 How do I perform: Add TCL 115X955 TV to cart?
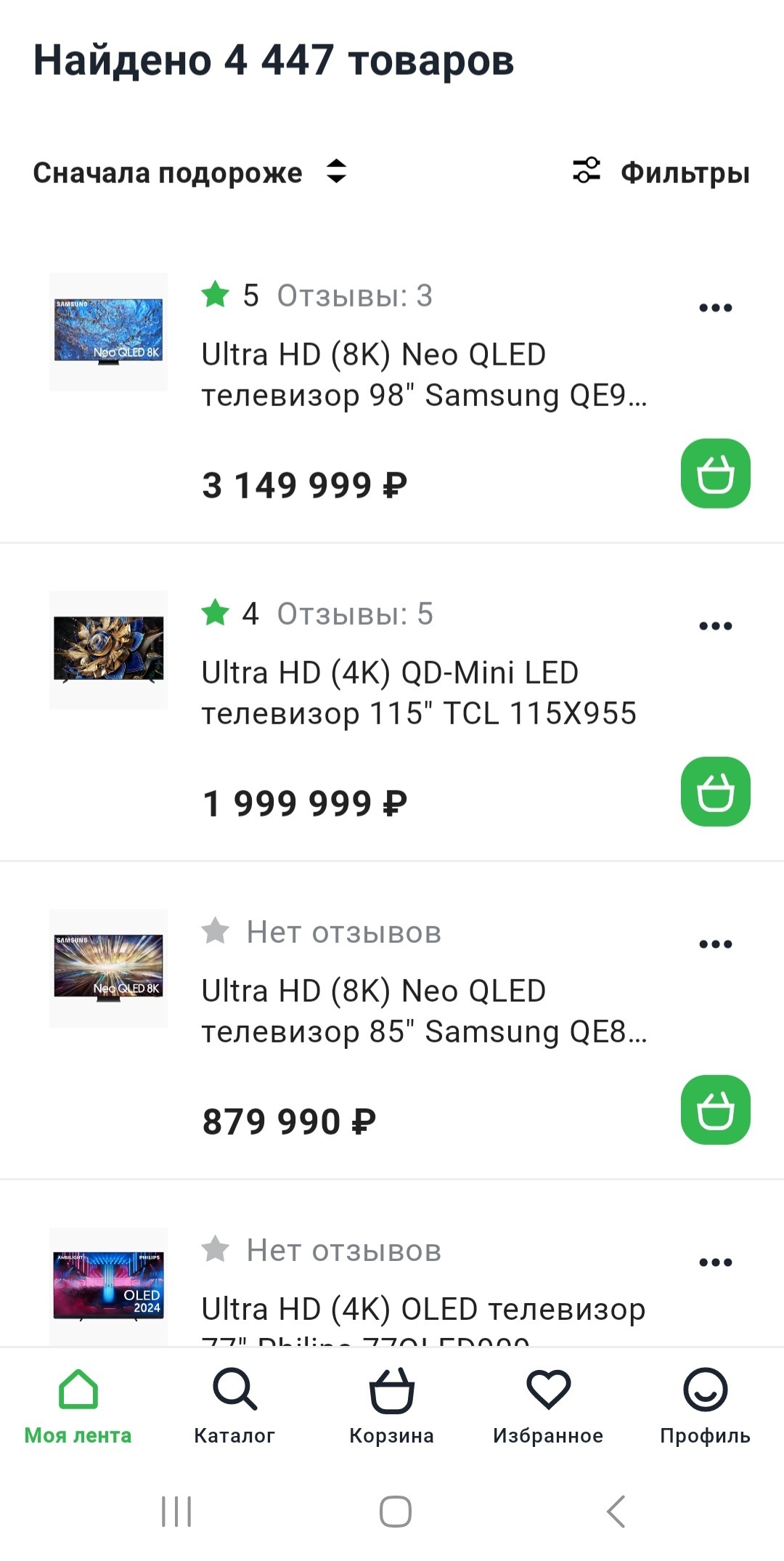[x=715, y=792]
